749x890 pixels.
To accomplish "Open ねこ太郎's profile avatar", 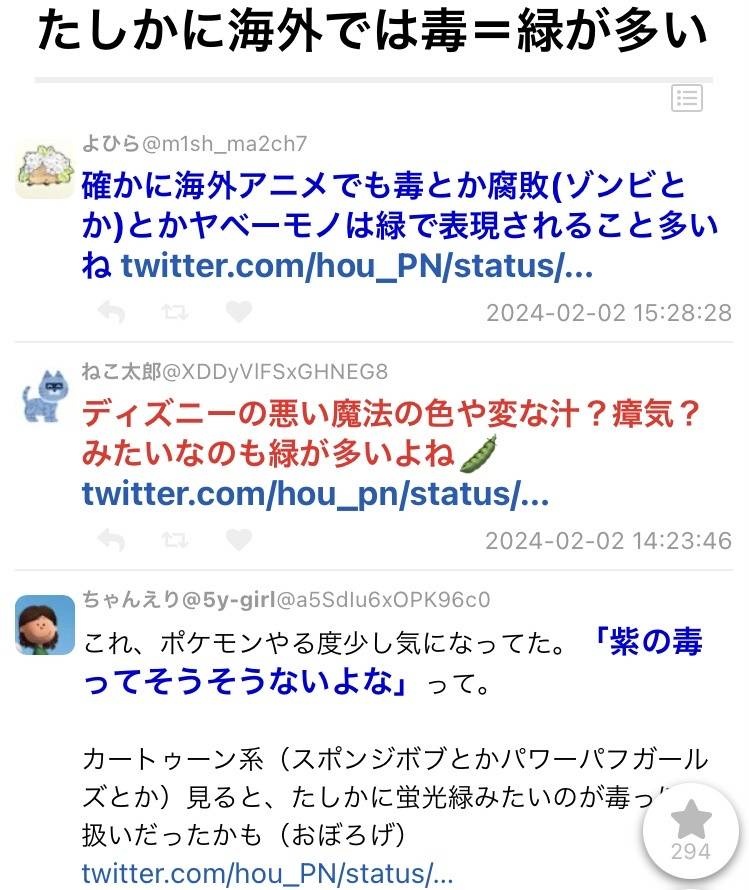I will pos(45,398).
